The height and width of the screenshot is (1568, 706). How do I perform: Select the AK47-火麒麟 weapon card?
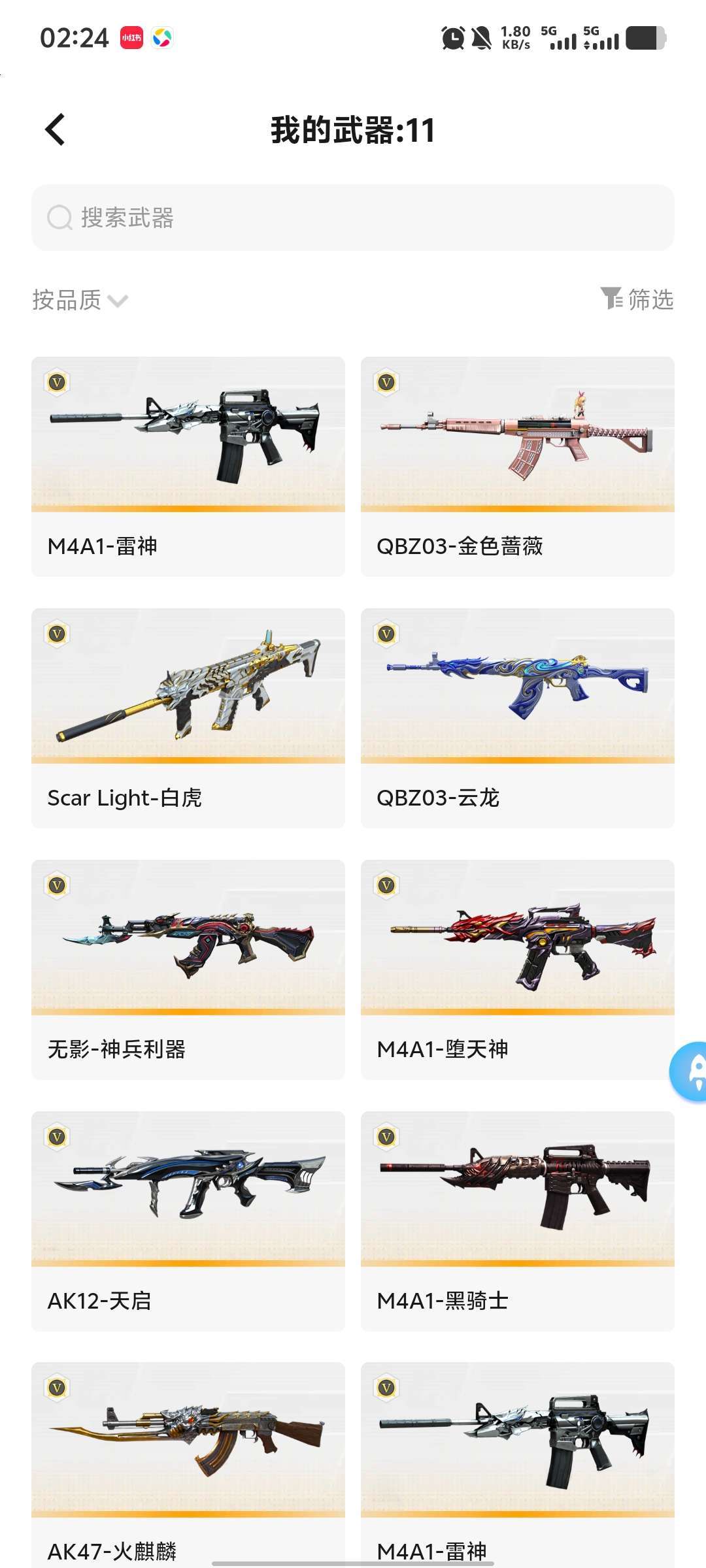(x=188, y=1463)
